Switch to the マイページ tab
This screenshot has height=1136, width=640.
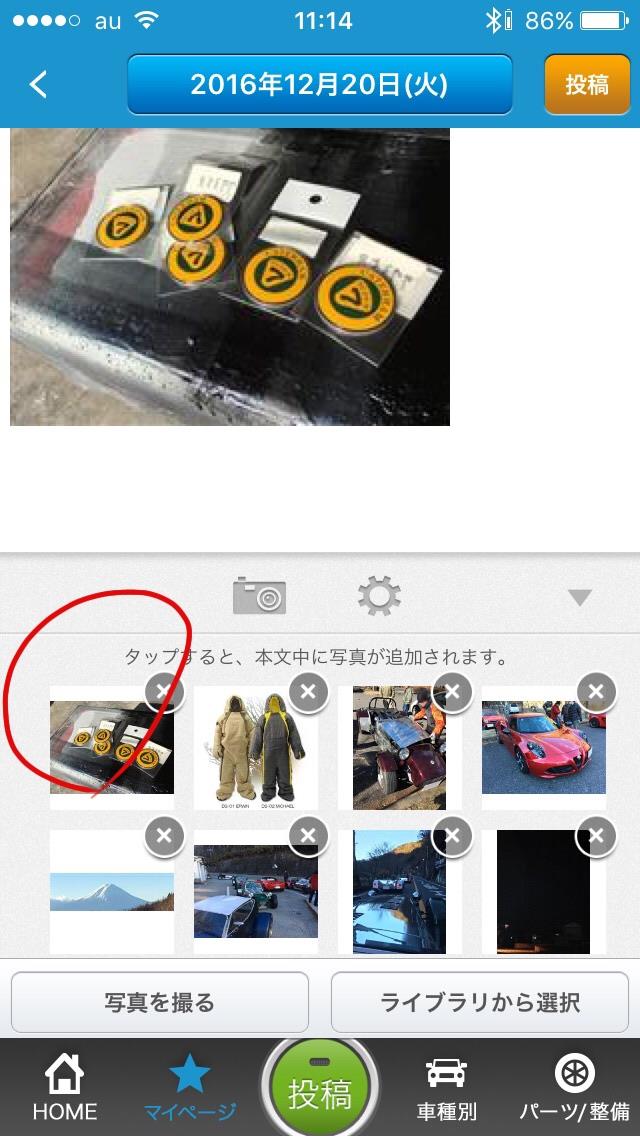click(190, 1087)
